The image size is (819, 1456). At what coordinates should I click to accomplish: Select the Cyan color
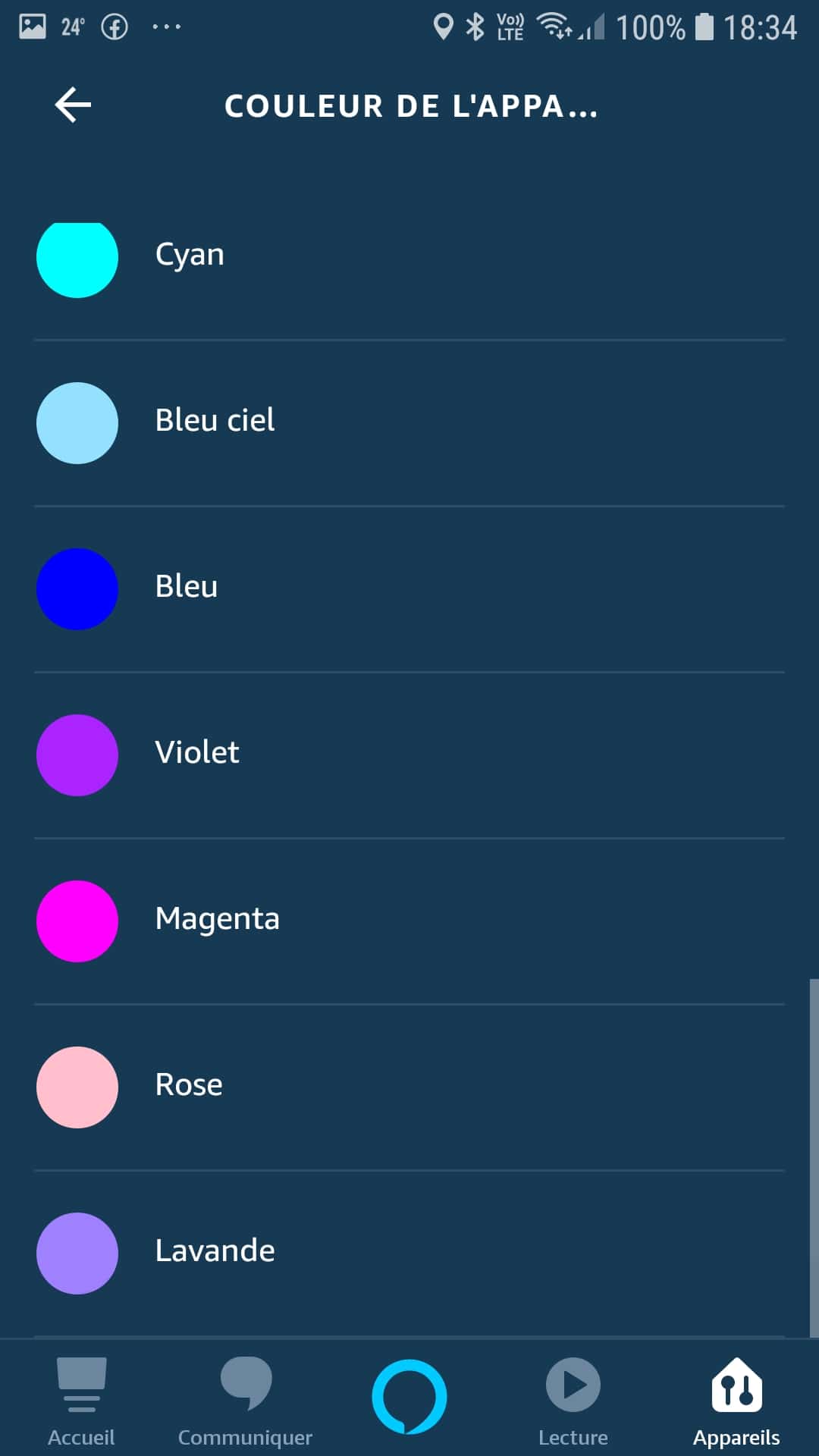click(x=409, y=257)
